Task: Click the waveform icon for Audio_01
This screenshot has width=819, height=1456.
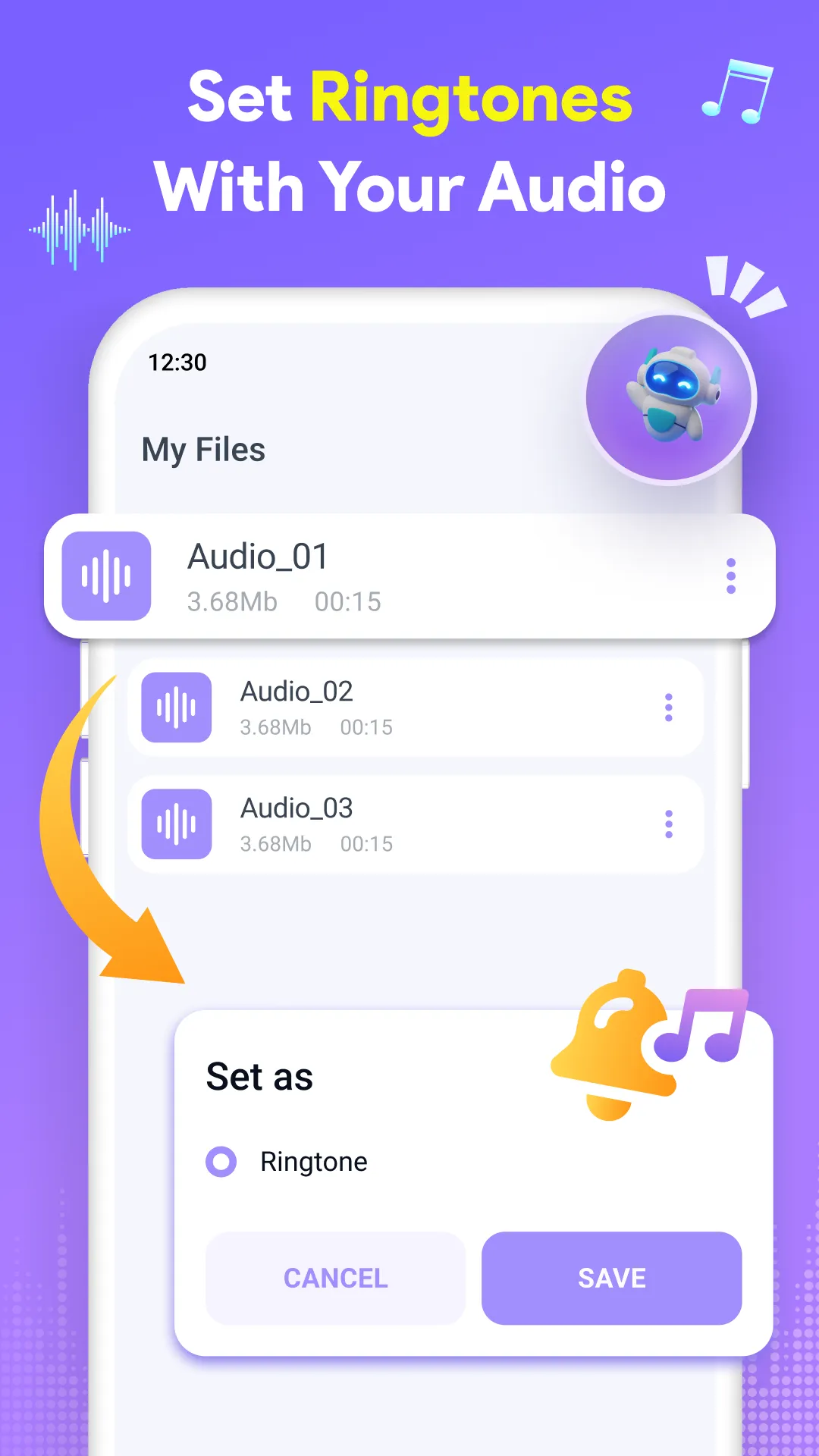Action: pos(107,576)
